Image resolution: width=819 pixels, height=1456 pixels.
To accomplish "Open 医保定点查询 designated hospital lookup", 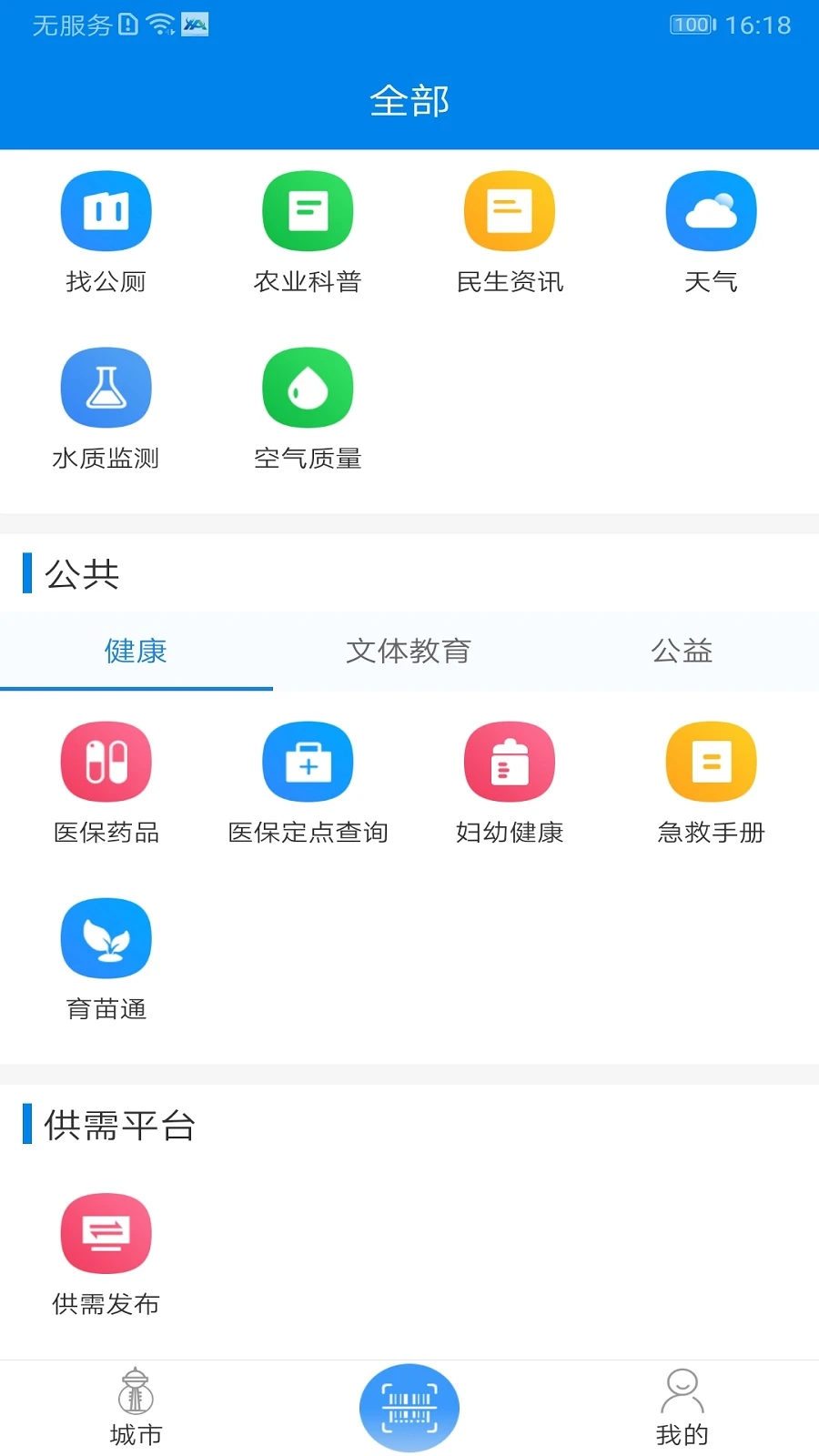I will 308,781.
